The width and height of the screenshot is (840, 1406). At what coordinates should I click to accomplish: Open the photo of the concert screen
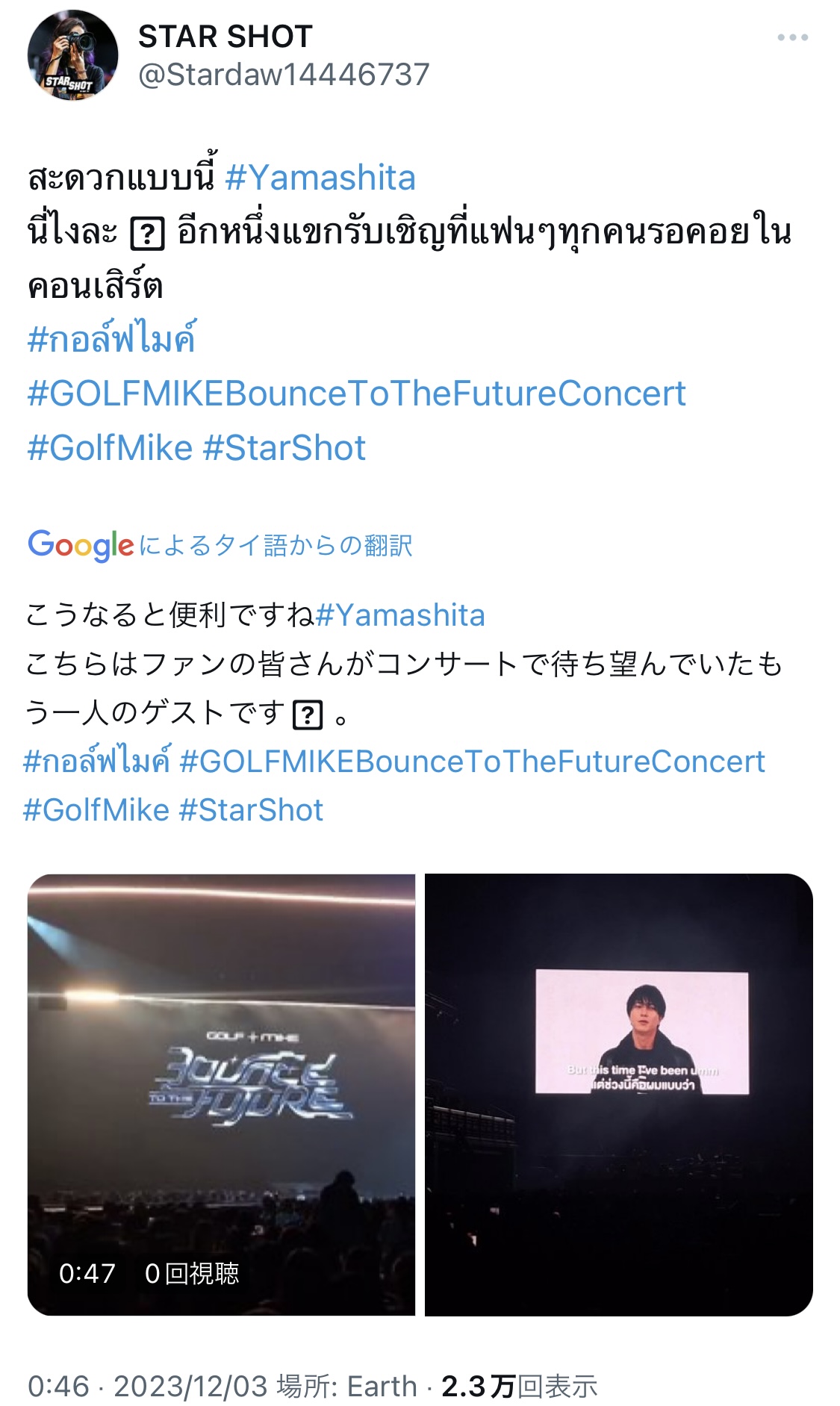(618, 1094)
